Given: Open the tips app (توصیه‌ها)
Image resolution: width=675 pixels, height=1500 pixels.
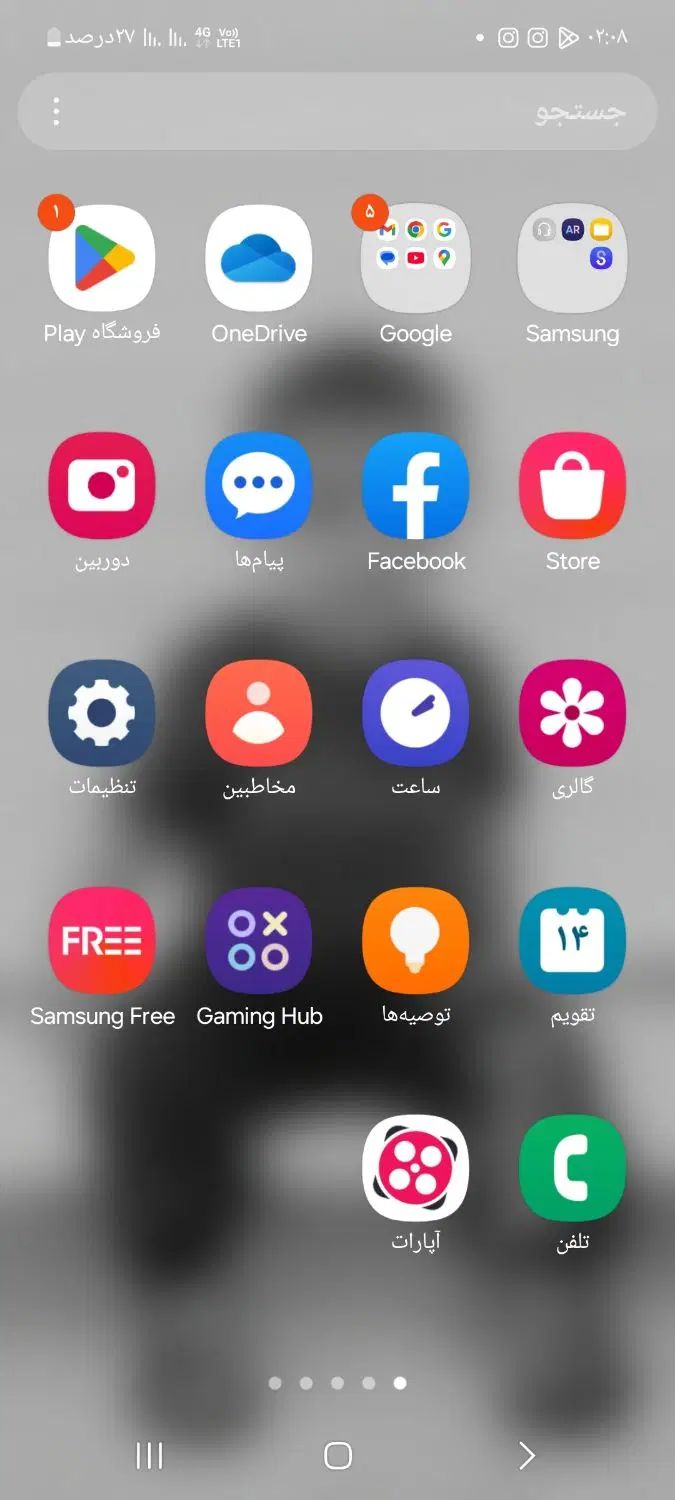Looking at the screenshot, I should point(415,940).
